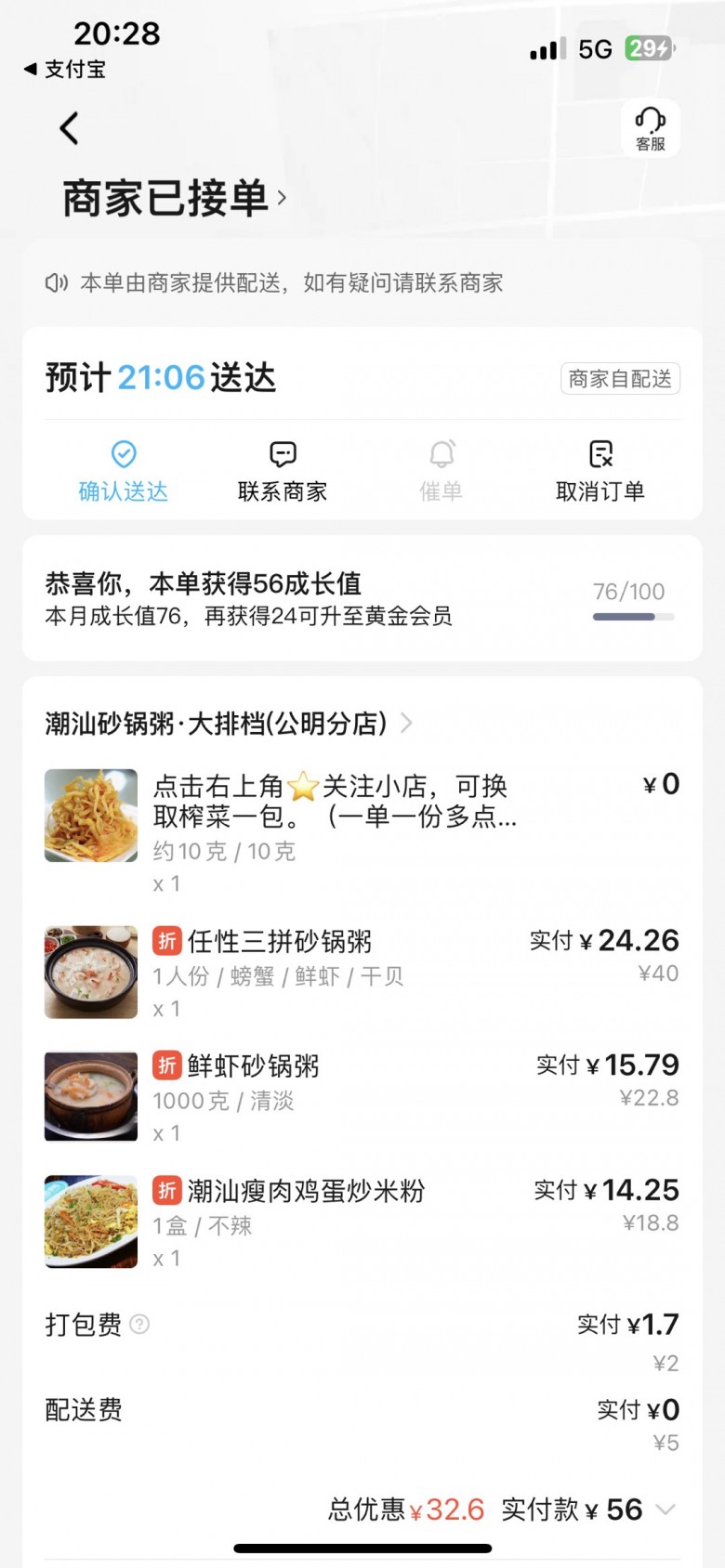The width and height of the screenshot is (725, 1568).
Task: Tap 确认送达 to confirm delivery
Action: tap(123, 471)
